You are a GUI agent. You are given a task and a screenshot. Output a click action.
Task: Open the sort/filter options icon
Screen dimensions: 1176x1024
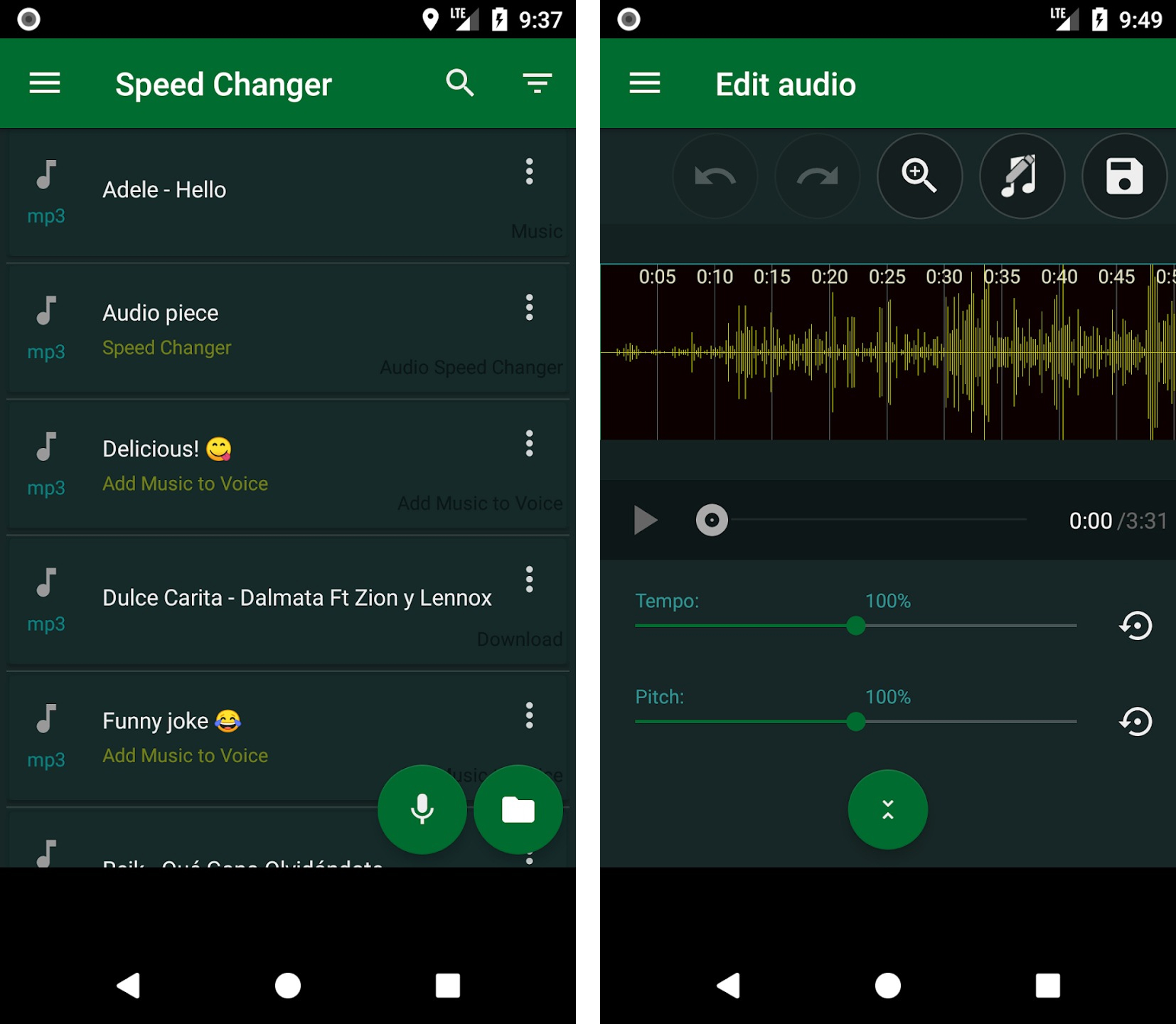(537, 83)
